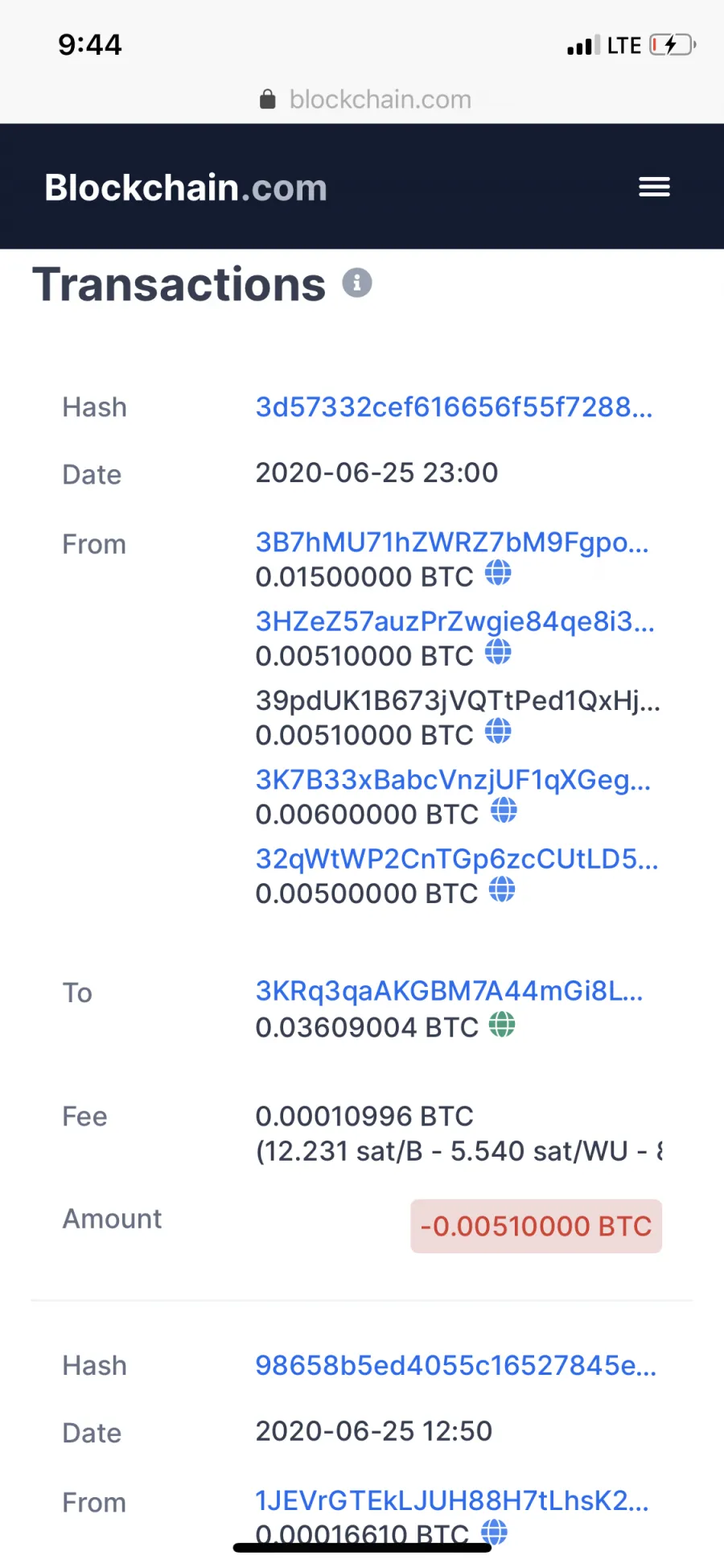Tap the globe icon next to 0.01500000 BTC
This screenshot has height=1568, width=724.
click(498, 573)
